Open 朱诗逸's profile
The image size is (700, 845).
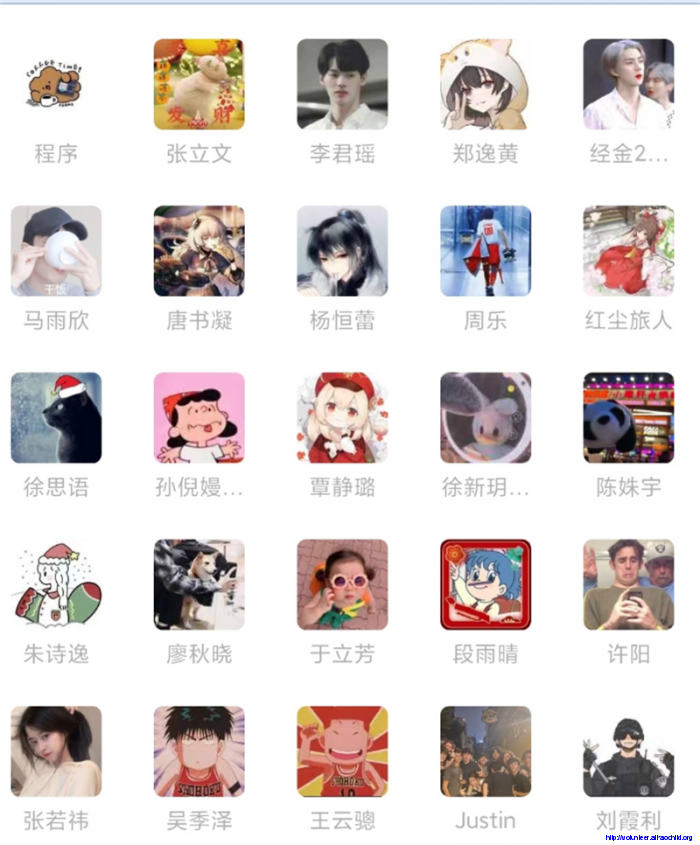56,585
